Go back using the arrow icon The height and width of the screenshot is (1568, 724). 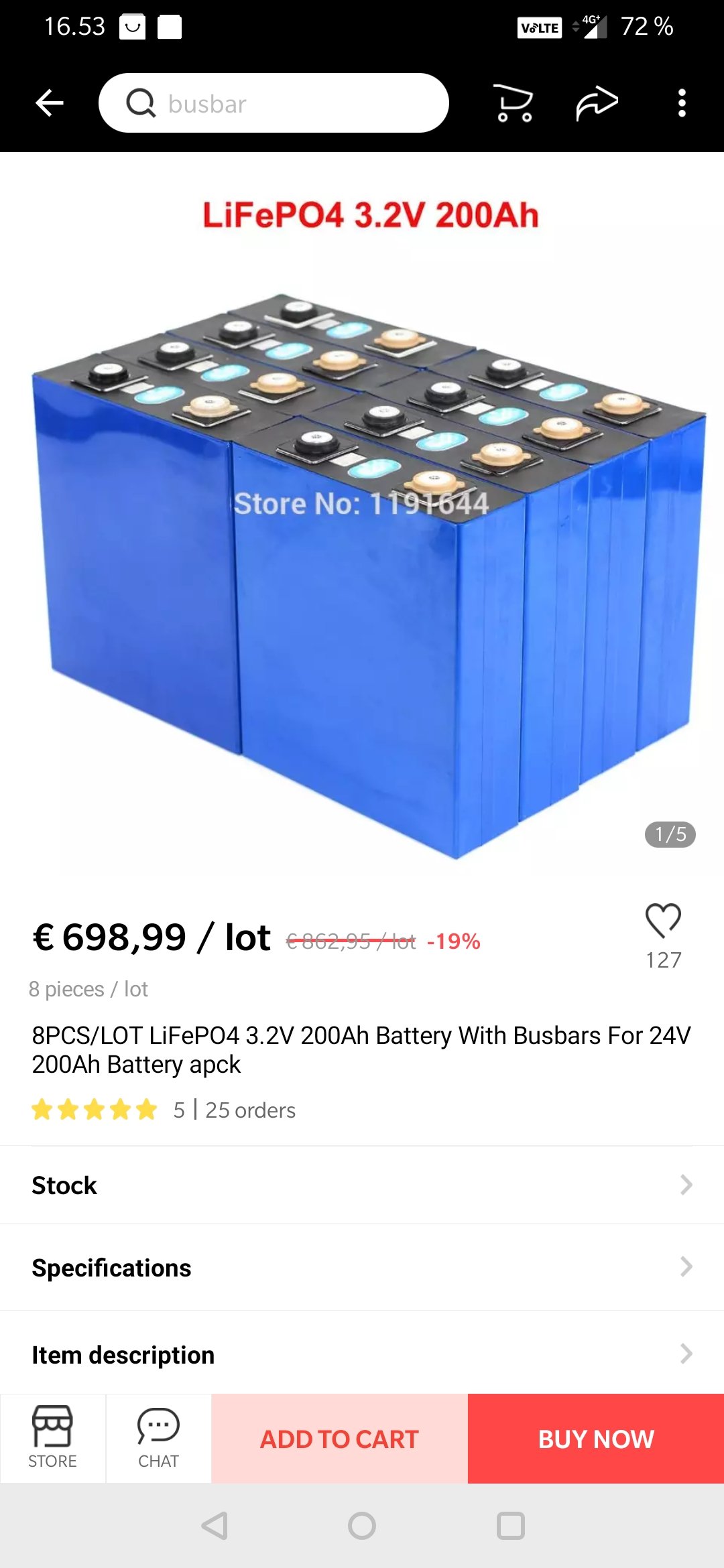point(50,103)
